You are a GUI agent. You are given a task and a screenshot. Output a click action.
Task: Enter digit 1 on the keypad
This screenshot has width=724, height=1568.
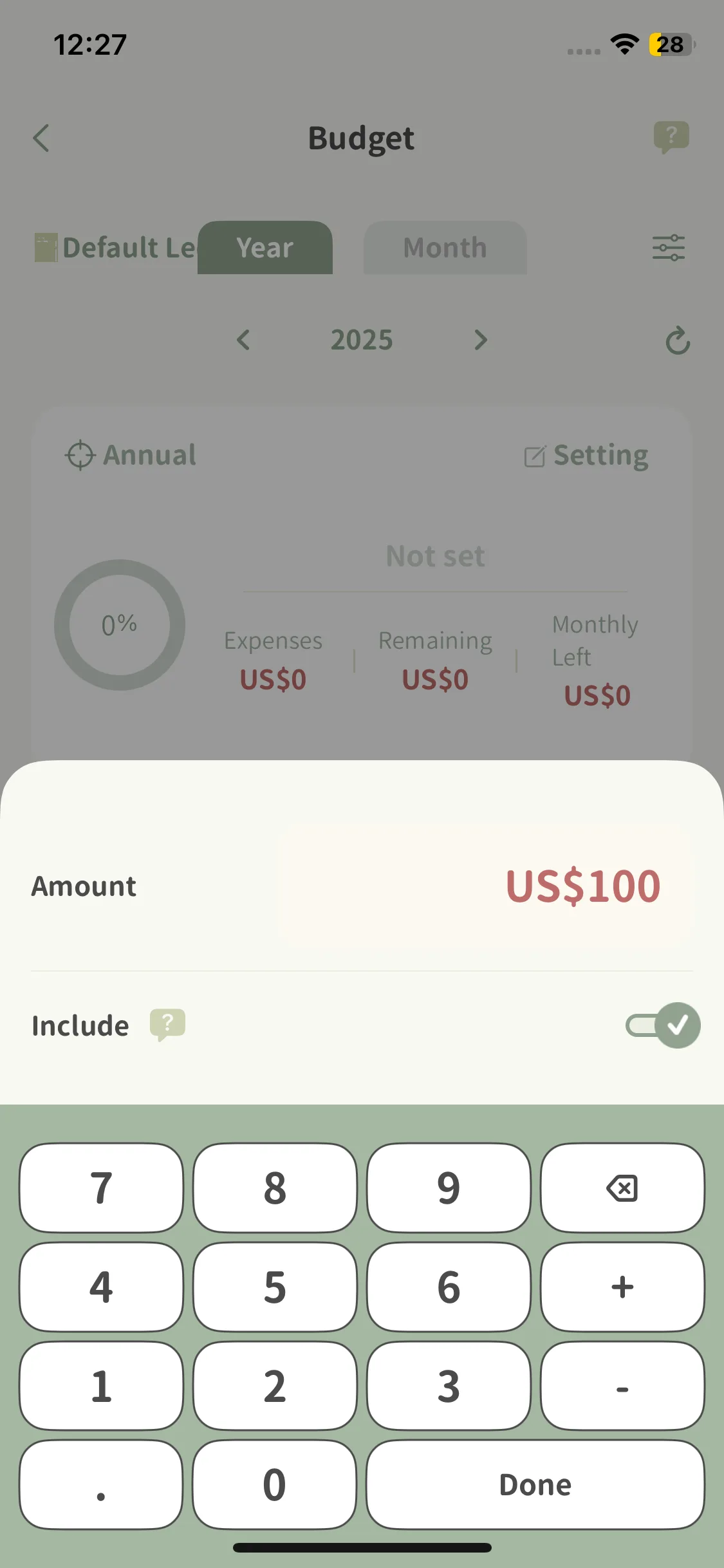point(101,1386)
